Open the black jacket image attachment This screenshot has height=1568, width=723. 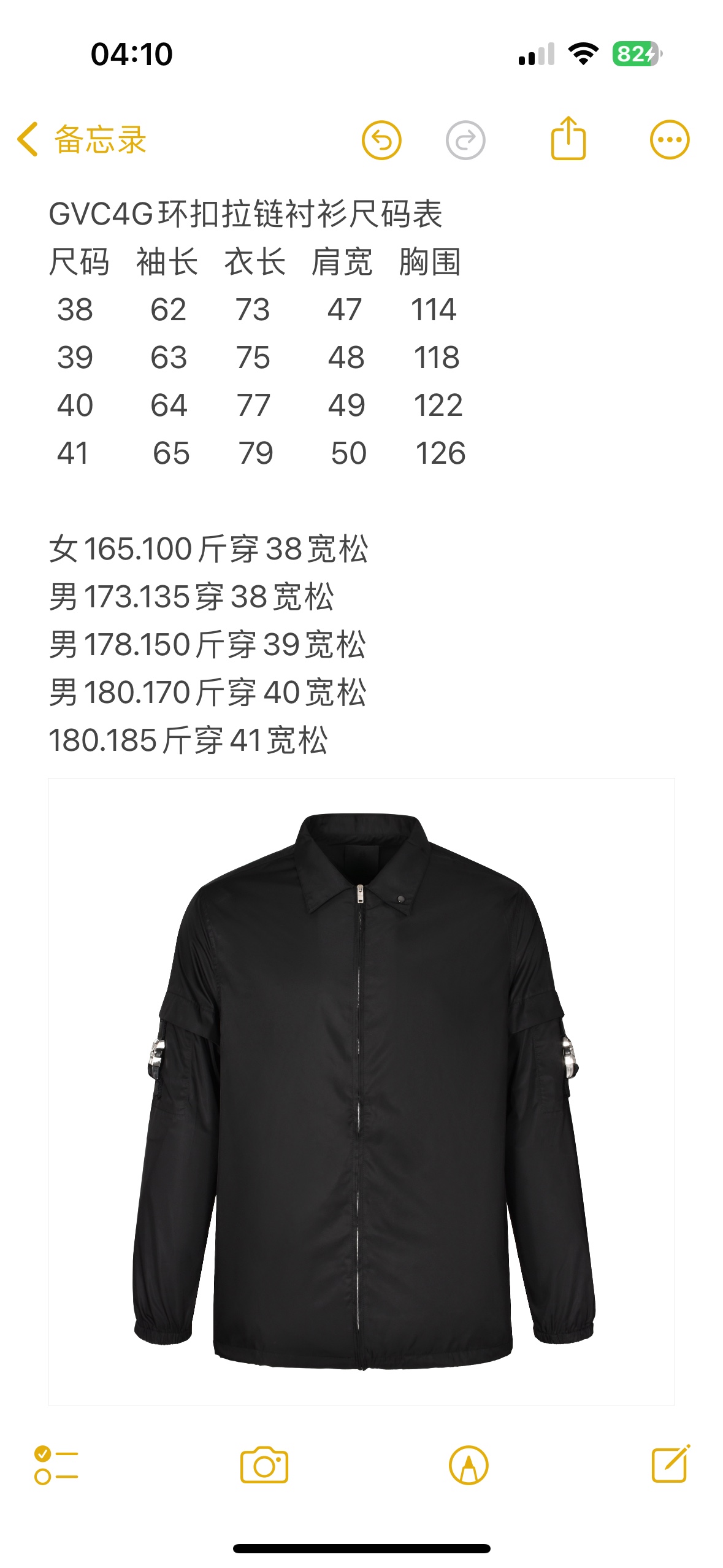[x=361, y=1091]
